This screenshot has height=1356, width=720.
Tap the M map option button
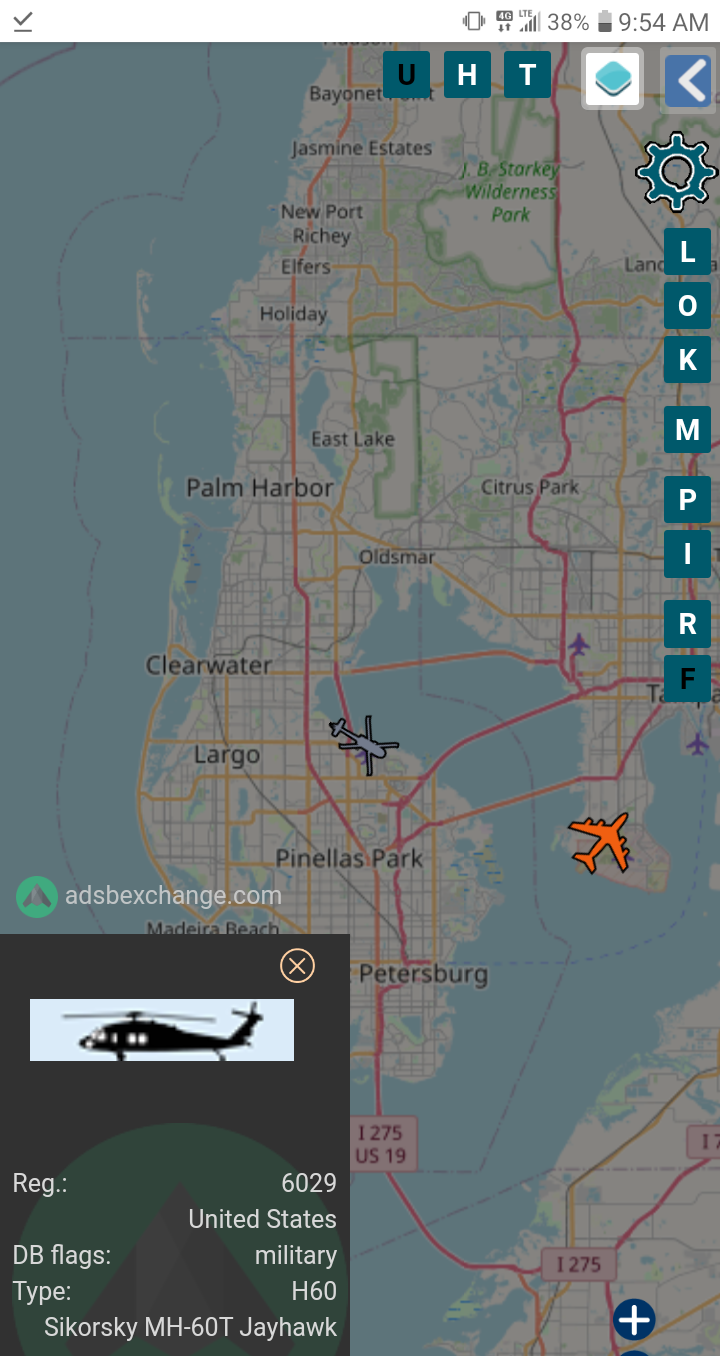[687, 430]
